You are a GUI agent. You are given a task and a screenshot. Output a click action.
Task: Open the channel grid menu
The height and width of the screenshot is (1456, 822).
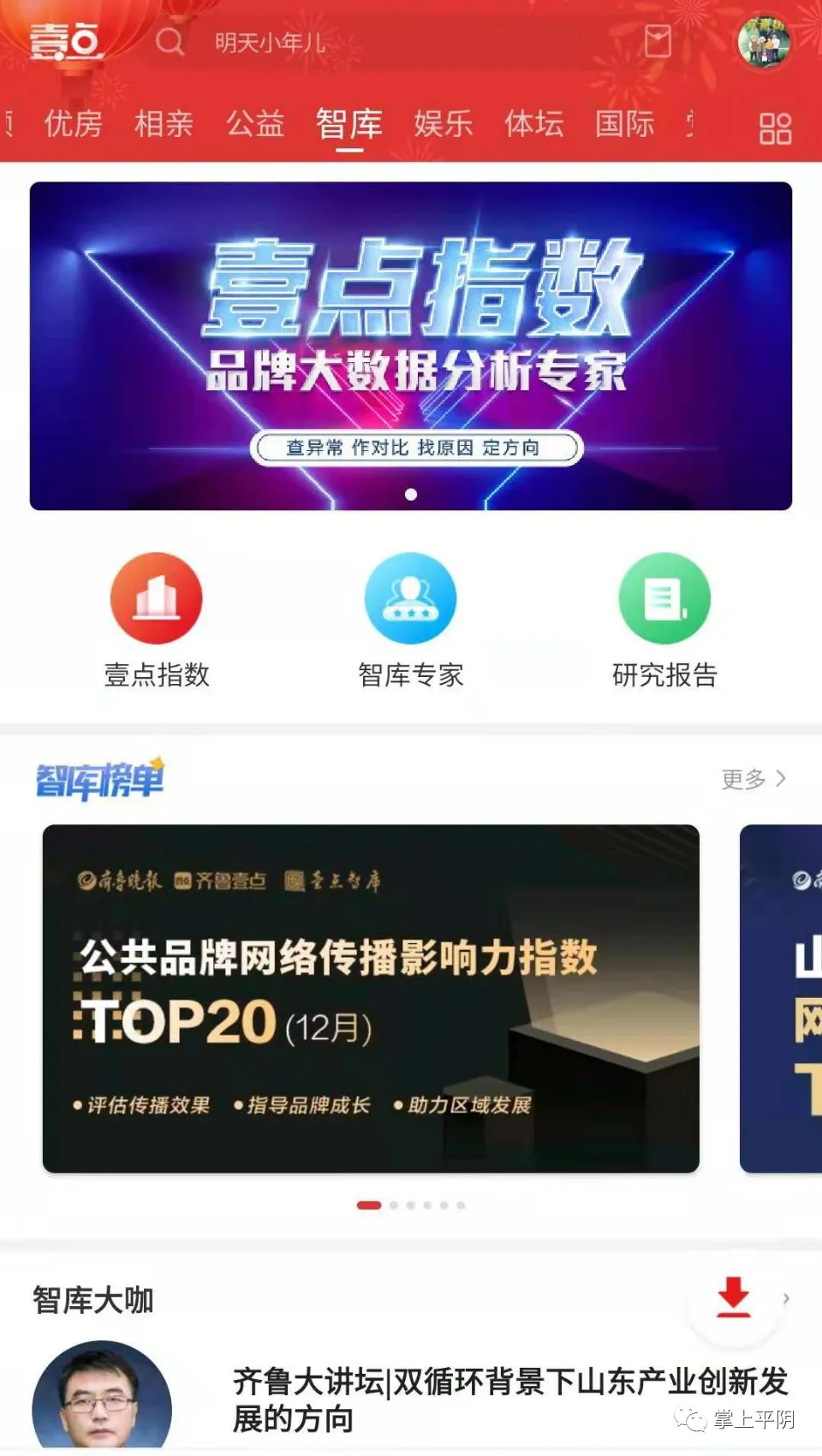pyautogui.click(x=775, y=128)
